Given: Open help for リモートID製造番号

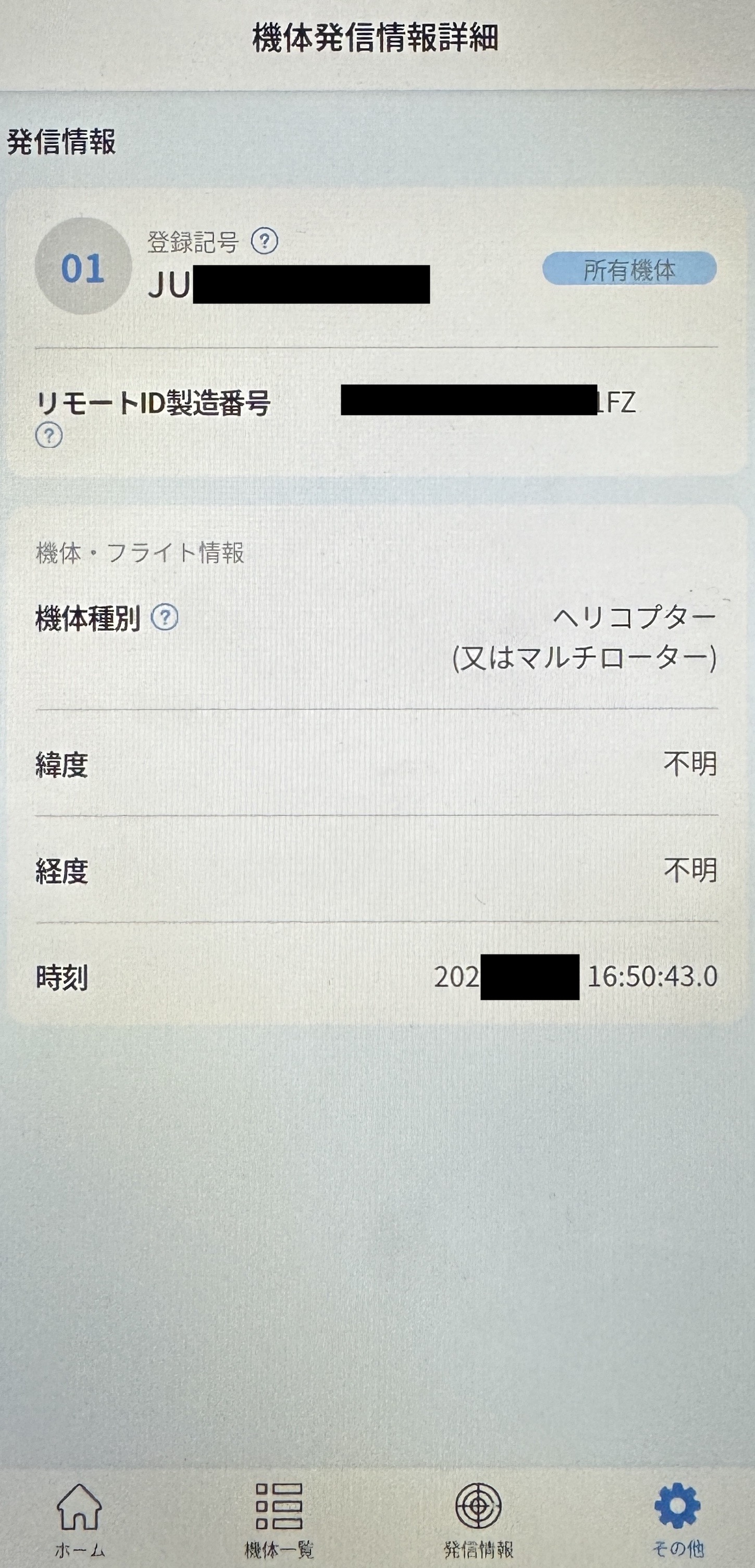Looking at the screenshot, I should 48,436.
